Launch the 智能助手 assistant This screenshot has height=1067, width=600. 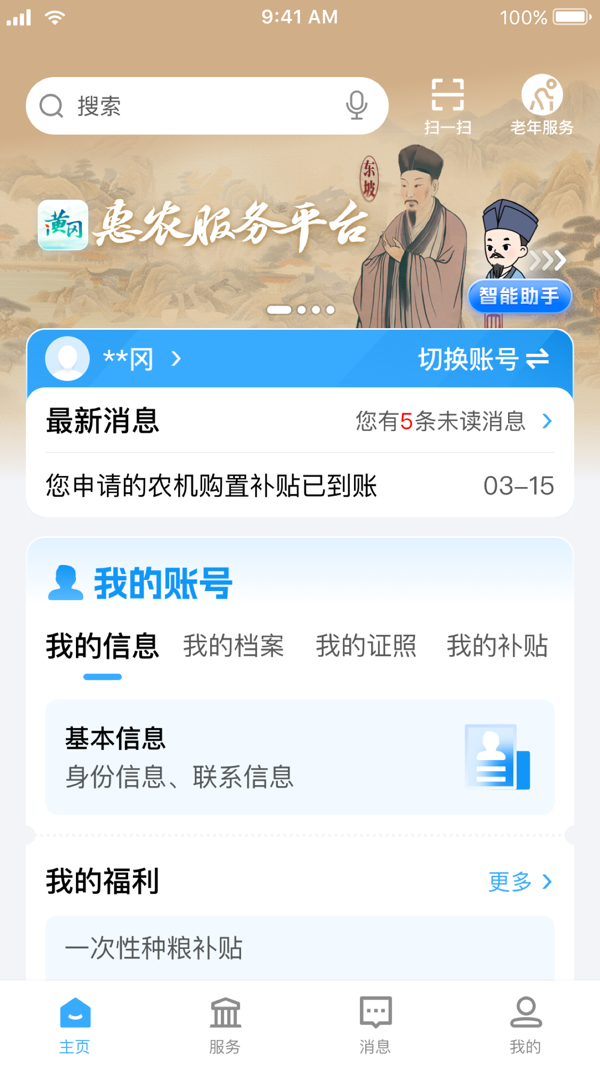pos(519,296)
